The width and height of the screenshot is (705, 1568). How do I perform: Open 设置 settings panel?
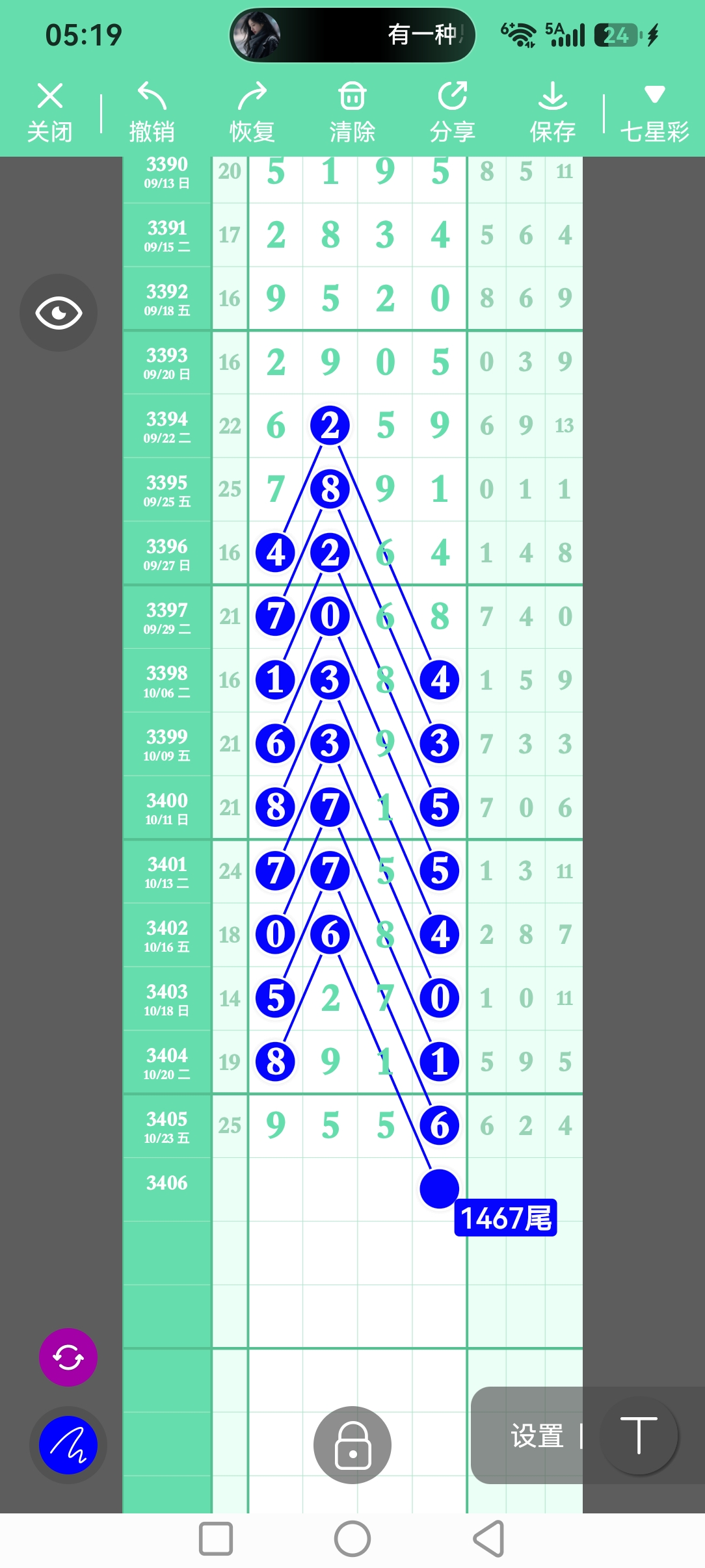(x=537, y=1435)
